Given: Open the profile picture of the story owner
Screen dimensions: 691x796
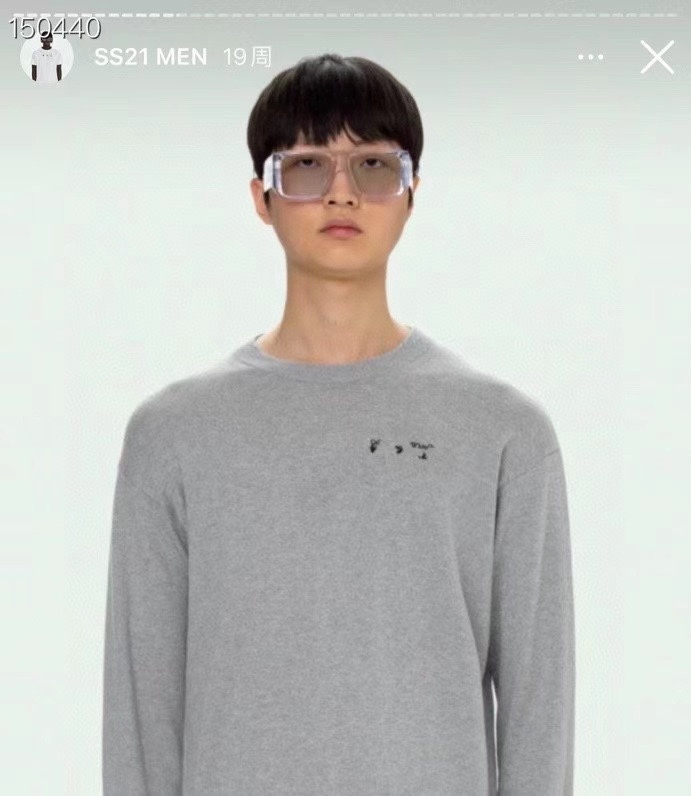Looking at the screenshot, I should [46, 57].
